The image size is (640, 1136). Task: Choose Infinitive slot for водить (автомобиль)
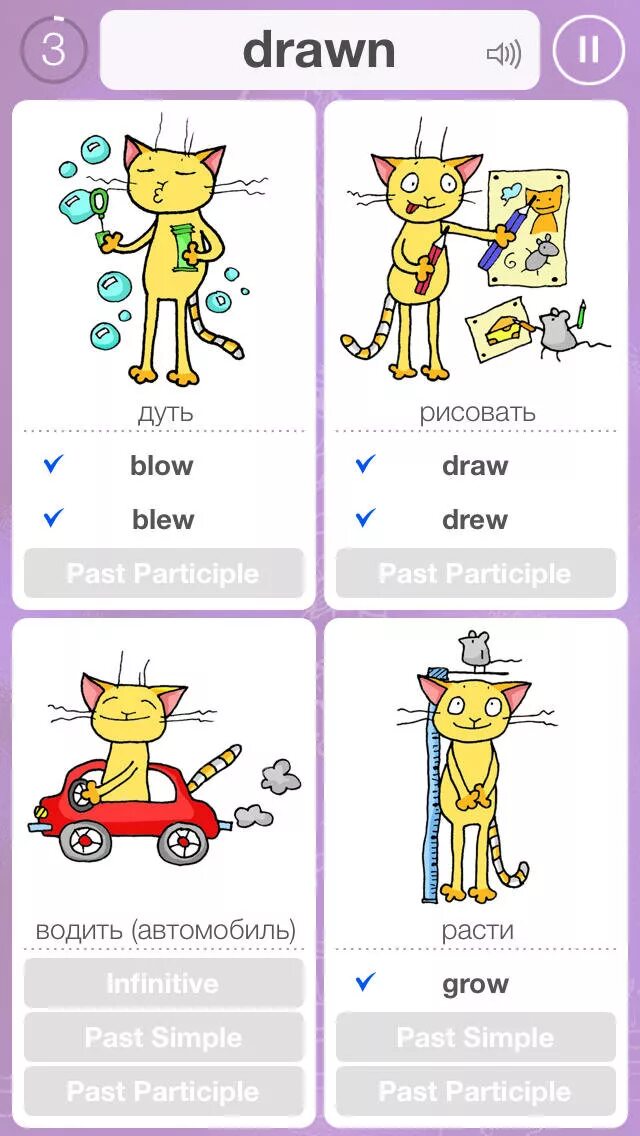[x=164, y=984]
